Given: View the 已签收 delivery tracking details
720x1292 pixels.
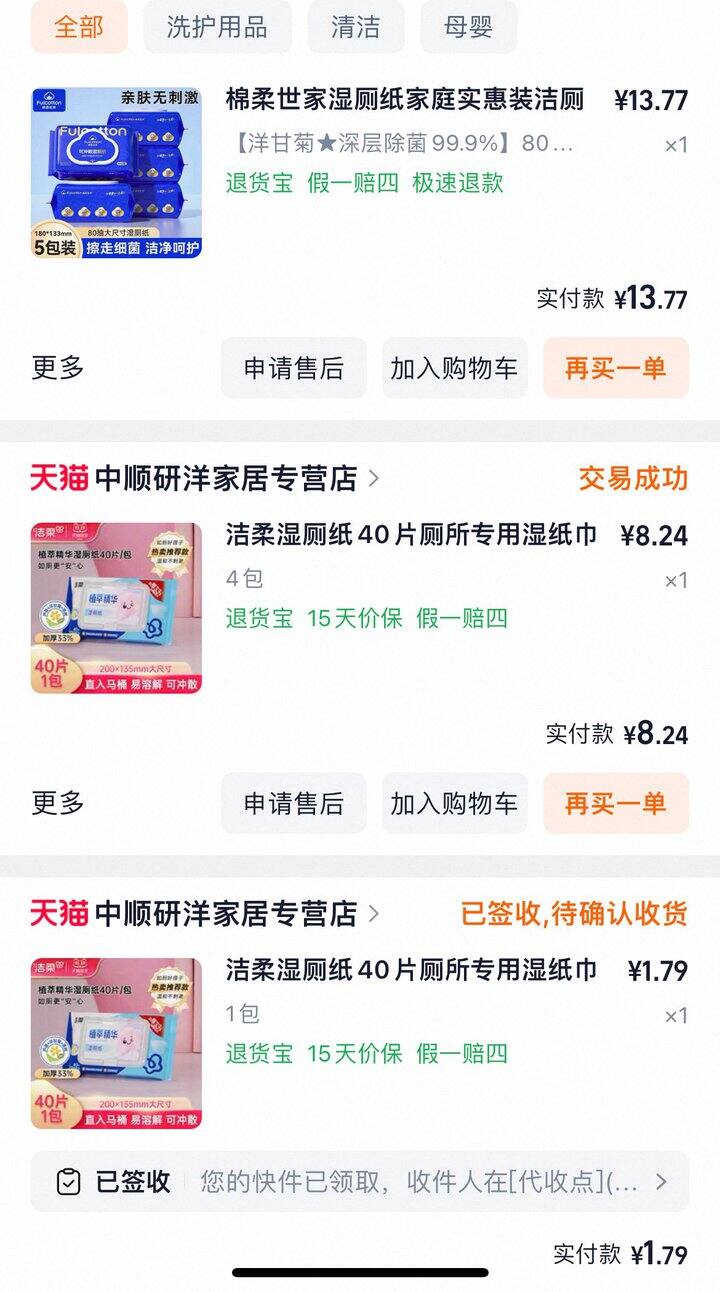Looking at the screenshot, I should pos(360,1182).
